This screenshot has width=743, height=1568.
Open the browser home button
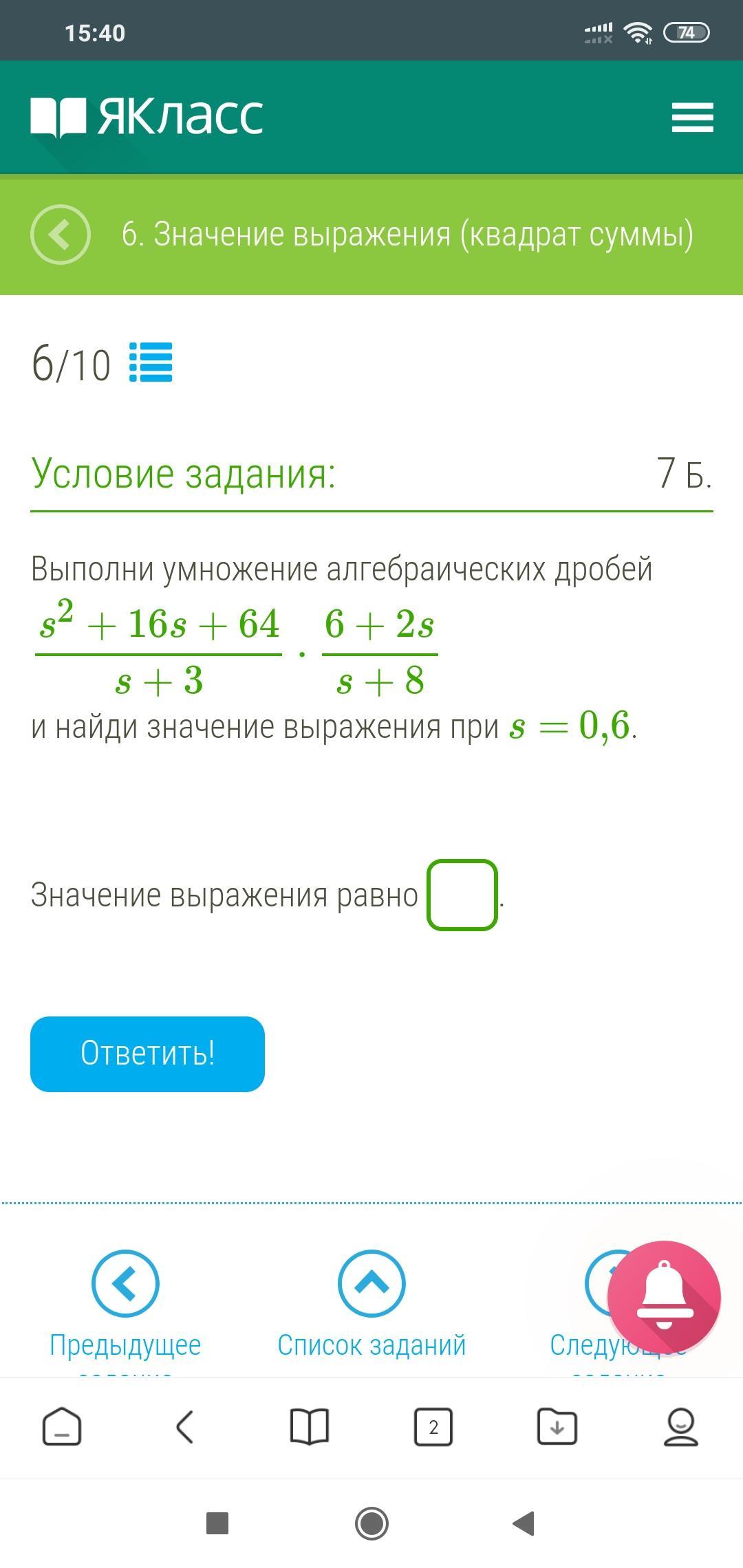pyautogui.click(x=62, y=1427)
